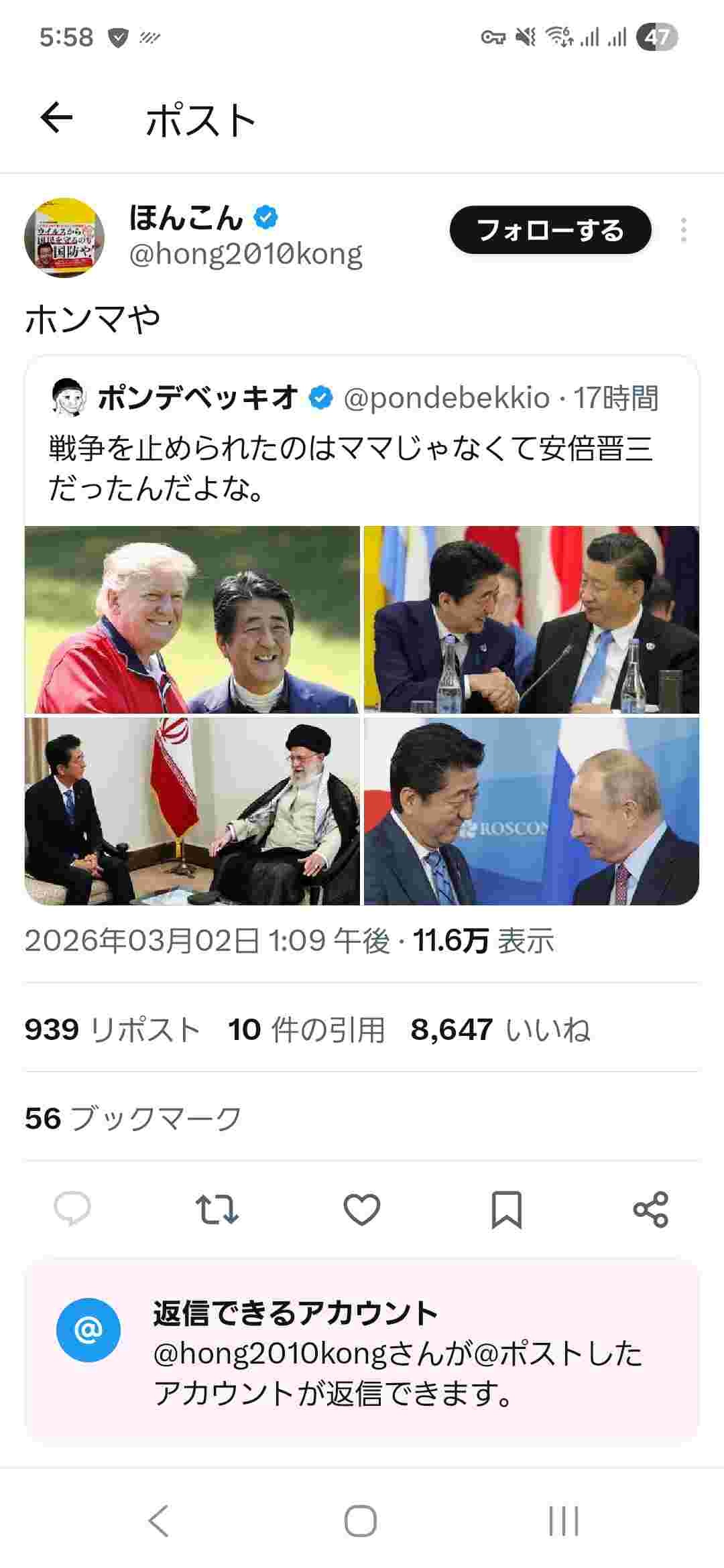Screen dimensions: 724x1568
Task: View the 939 リポスト list
Action: (113, 1029)
